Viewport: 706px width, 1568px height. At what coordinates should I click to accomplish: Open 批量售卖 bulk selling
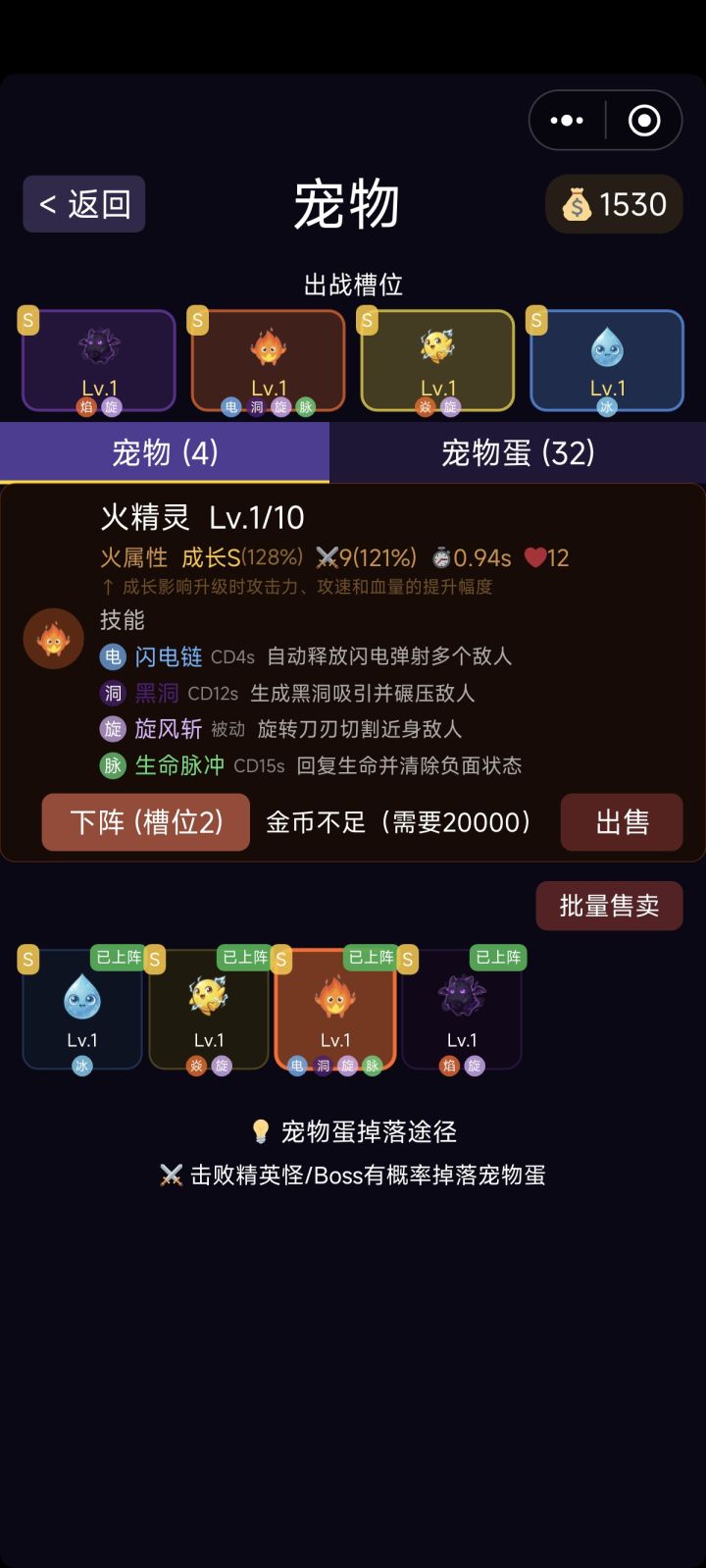coord(609,905)
